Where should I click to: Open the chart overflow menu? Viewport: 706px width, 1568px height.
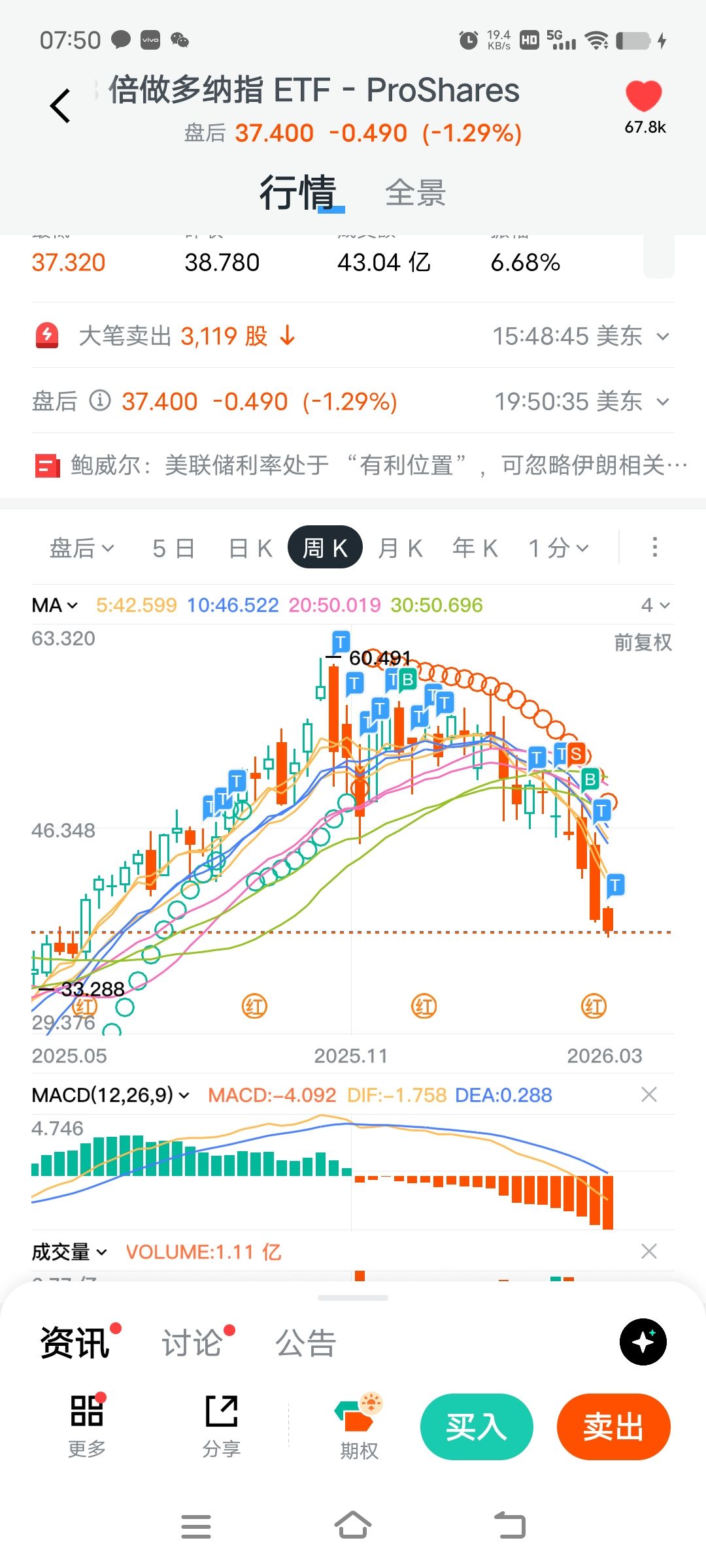coord(654,547)
